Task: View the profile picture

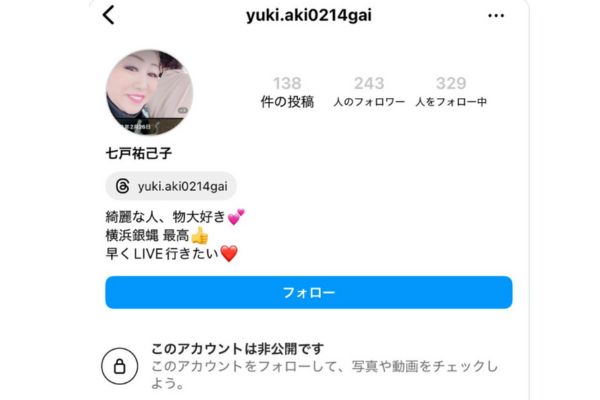Action: tap(148, 91)
